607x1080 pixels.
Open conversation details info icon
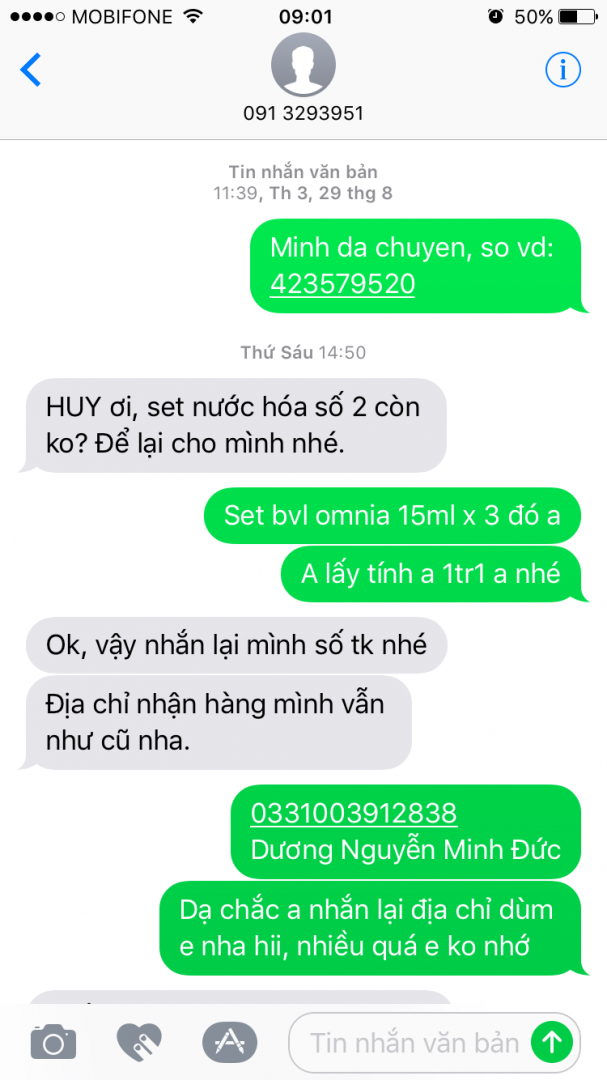[563, 69]
